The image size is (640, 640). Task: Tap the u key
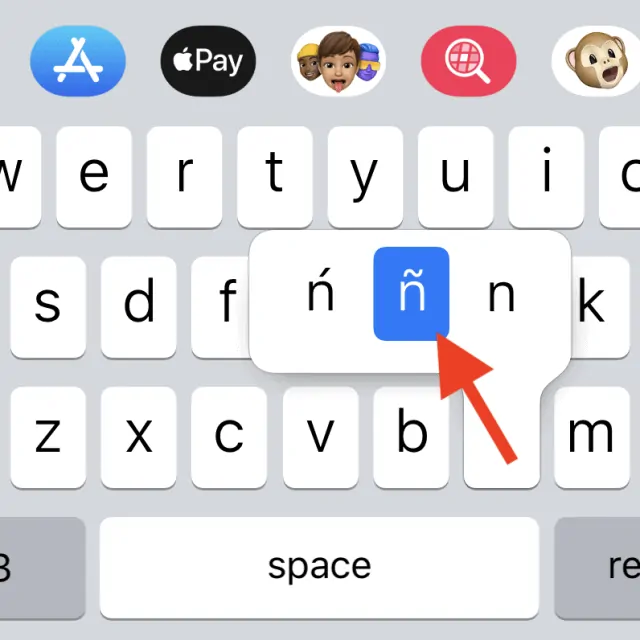tap(455, 176)
